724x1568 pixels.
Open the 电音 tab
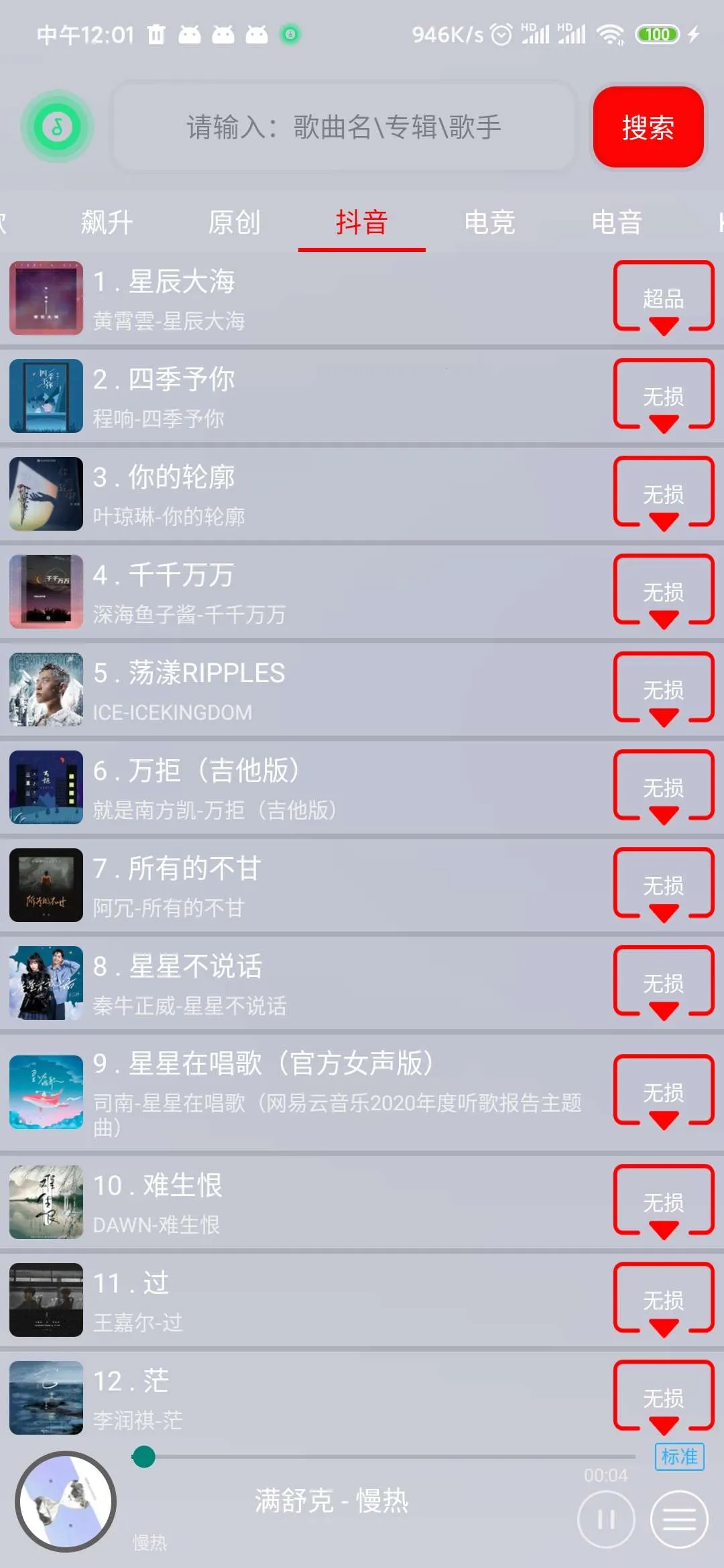click(617, 222)
